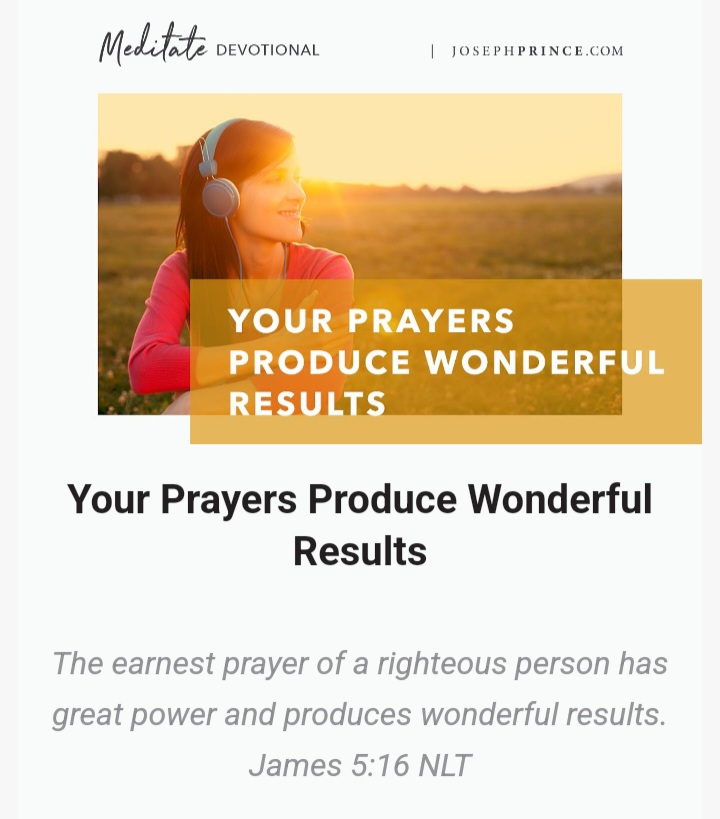The height and width of the screenshot is (819, 720).
Task: Open the JosephPrince.com link
Action: (x=537, y=51)
